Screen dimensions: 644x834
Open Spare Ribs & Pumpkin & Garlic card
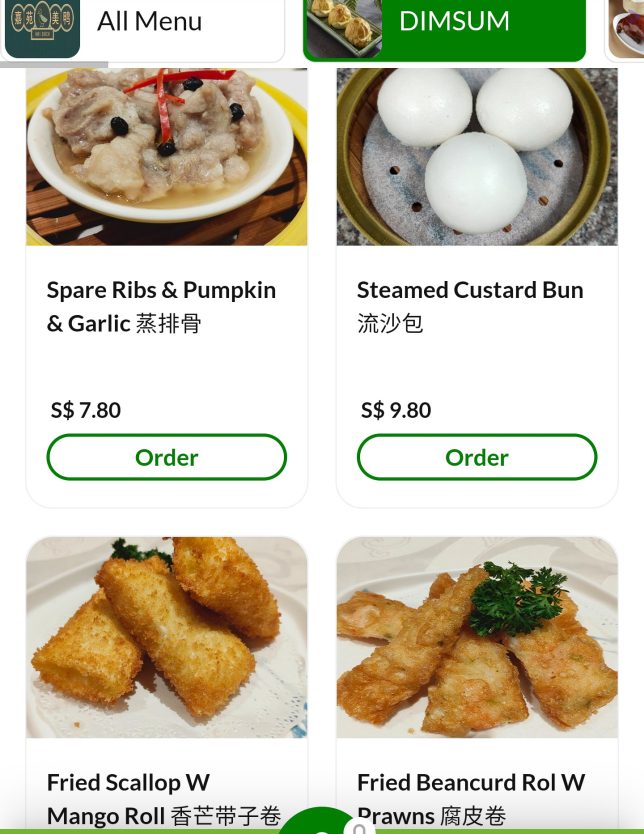pyautogui.click(x=166, y=306)
